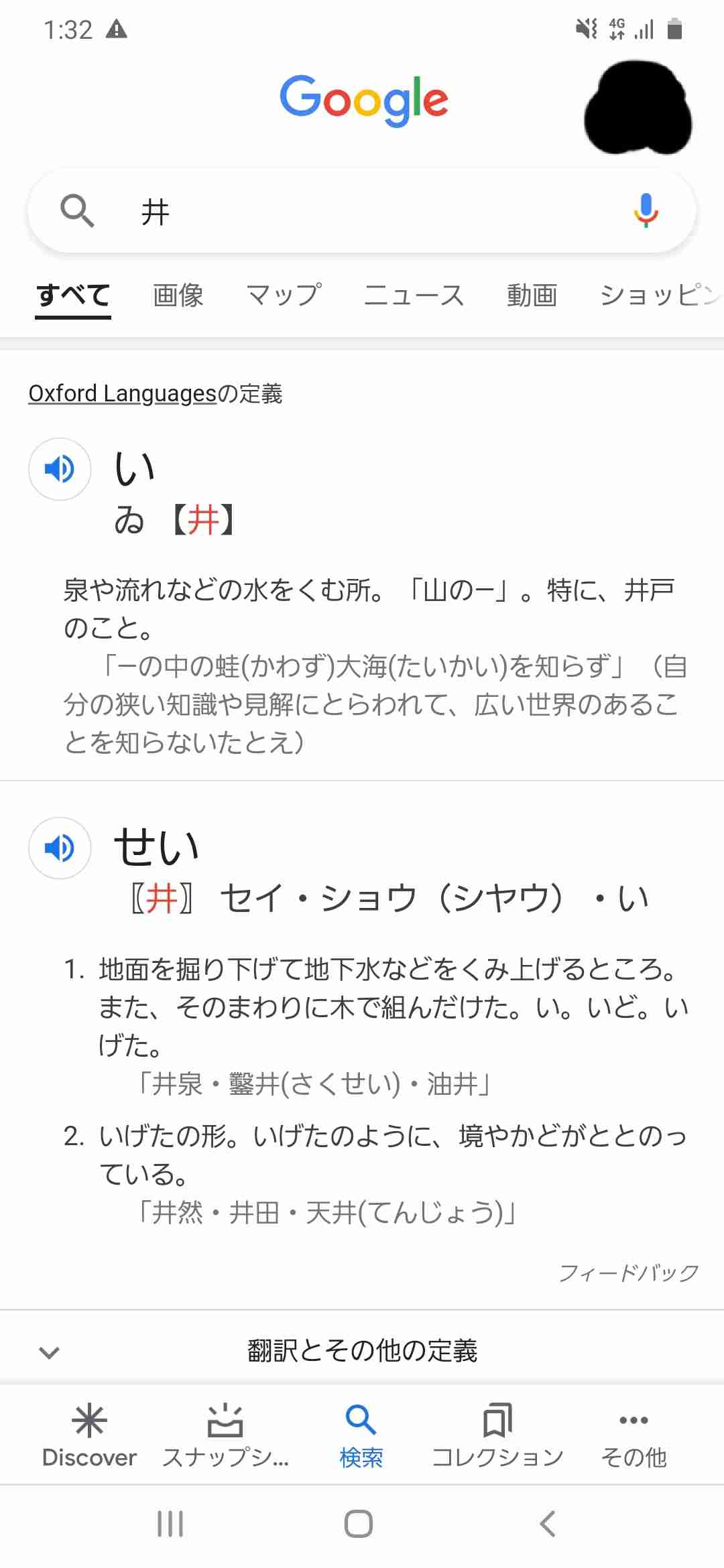The height and width of the screenshot is (1568, 724).
Task: Open the その他 more options tab
Action: 633,1435
